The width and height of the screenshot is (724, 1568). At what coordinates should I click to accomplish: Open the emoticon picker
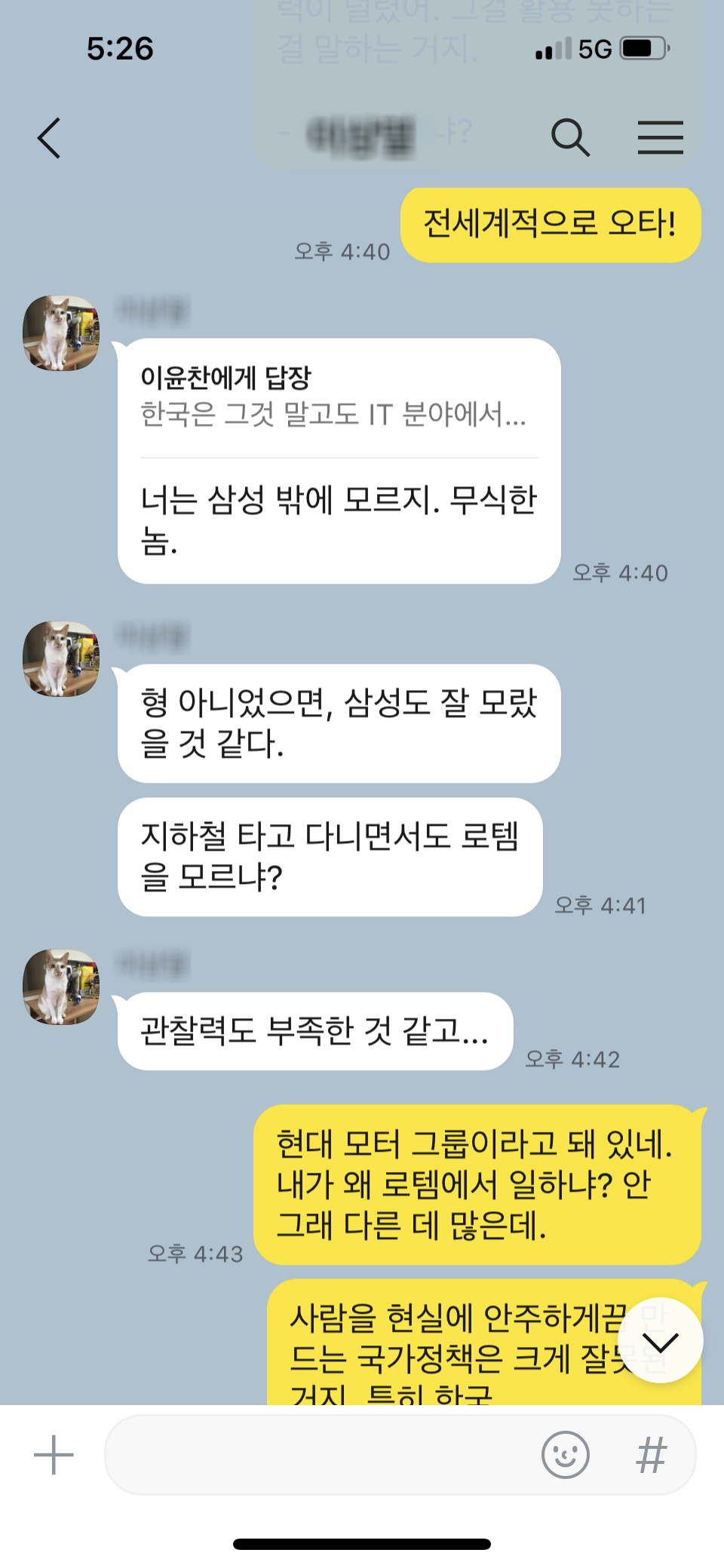tap(566, 1455)
